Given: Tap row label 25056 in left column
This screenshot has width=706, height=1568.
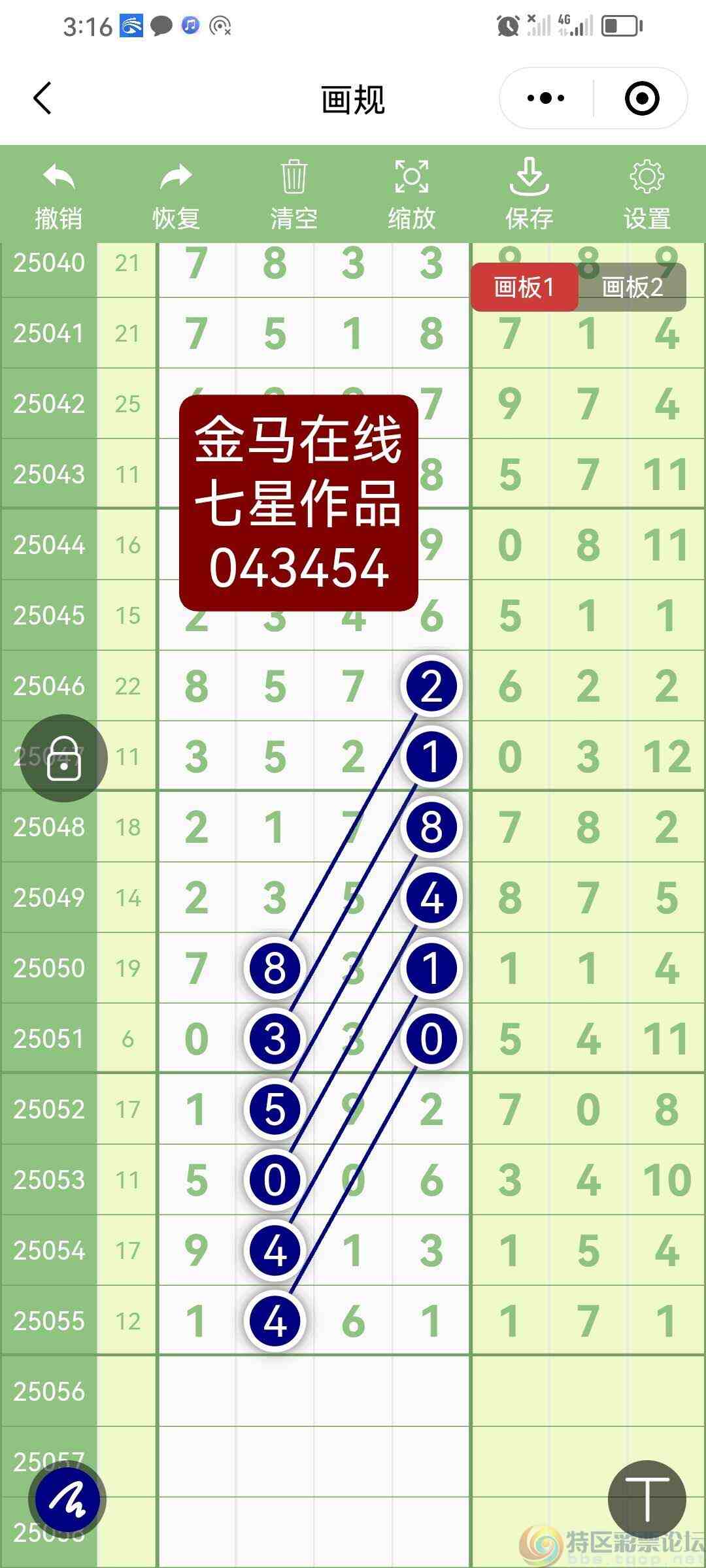Looking at the screenshot, I should pos(47,1392).
